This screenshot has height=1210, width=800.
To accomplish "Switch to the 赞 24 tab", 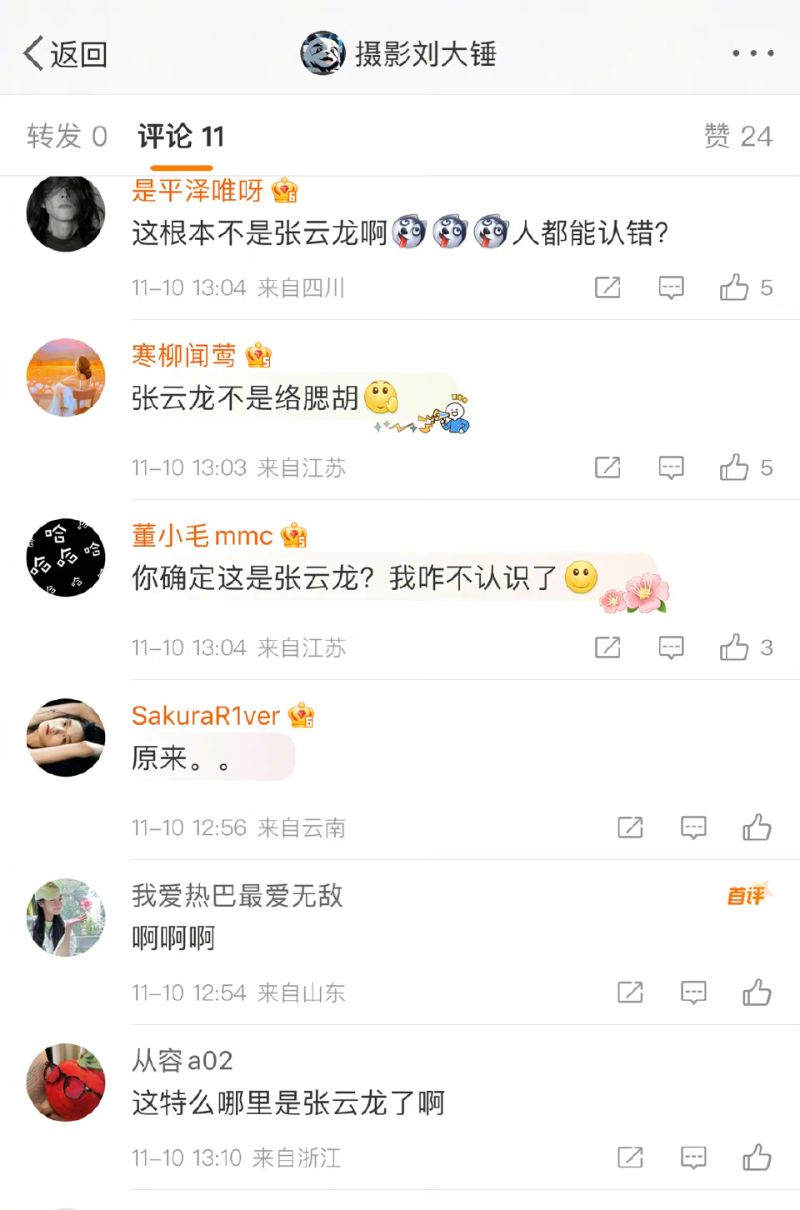I will coord(738,136).
